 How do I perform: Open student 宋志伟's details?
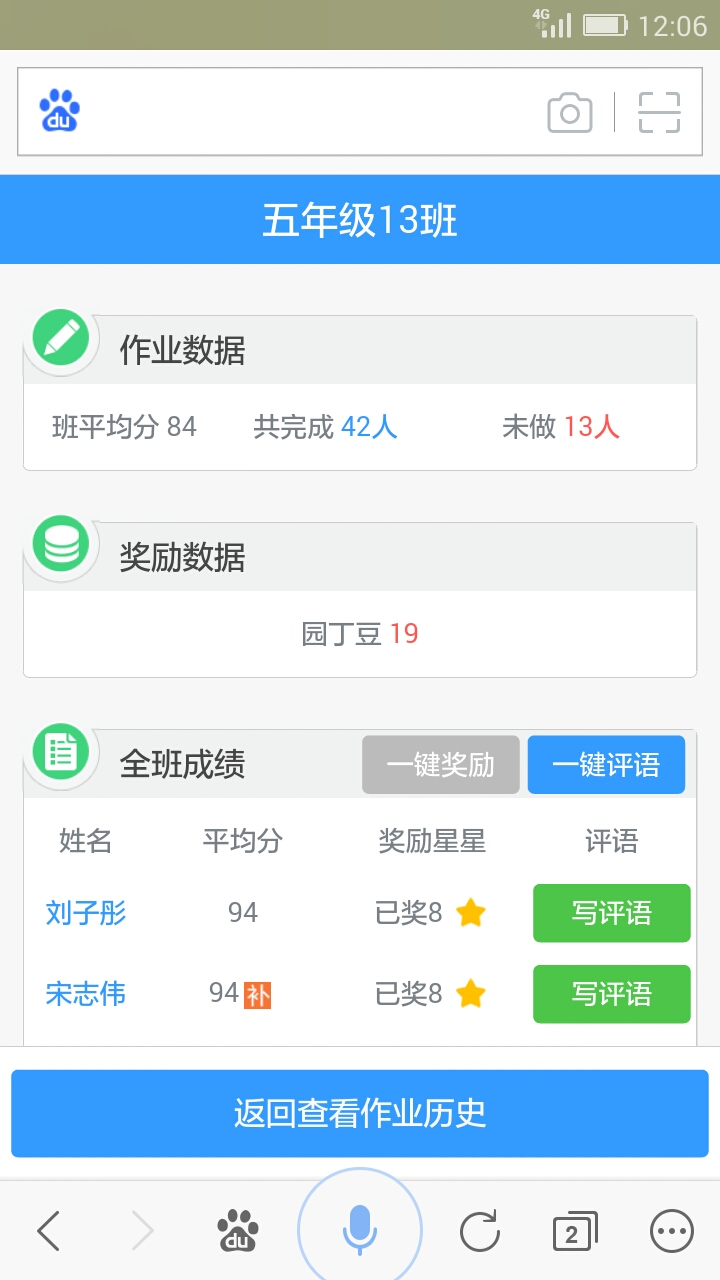point(86,994)
